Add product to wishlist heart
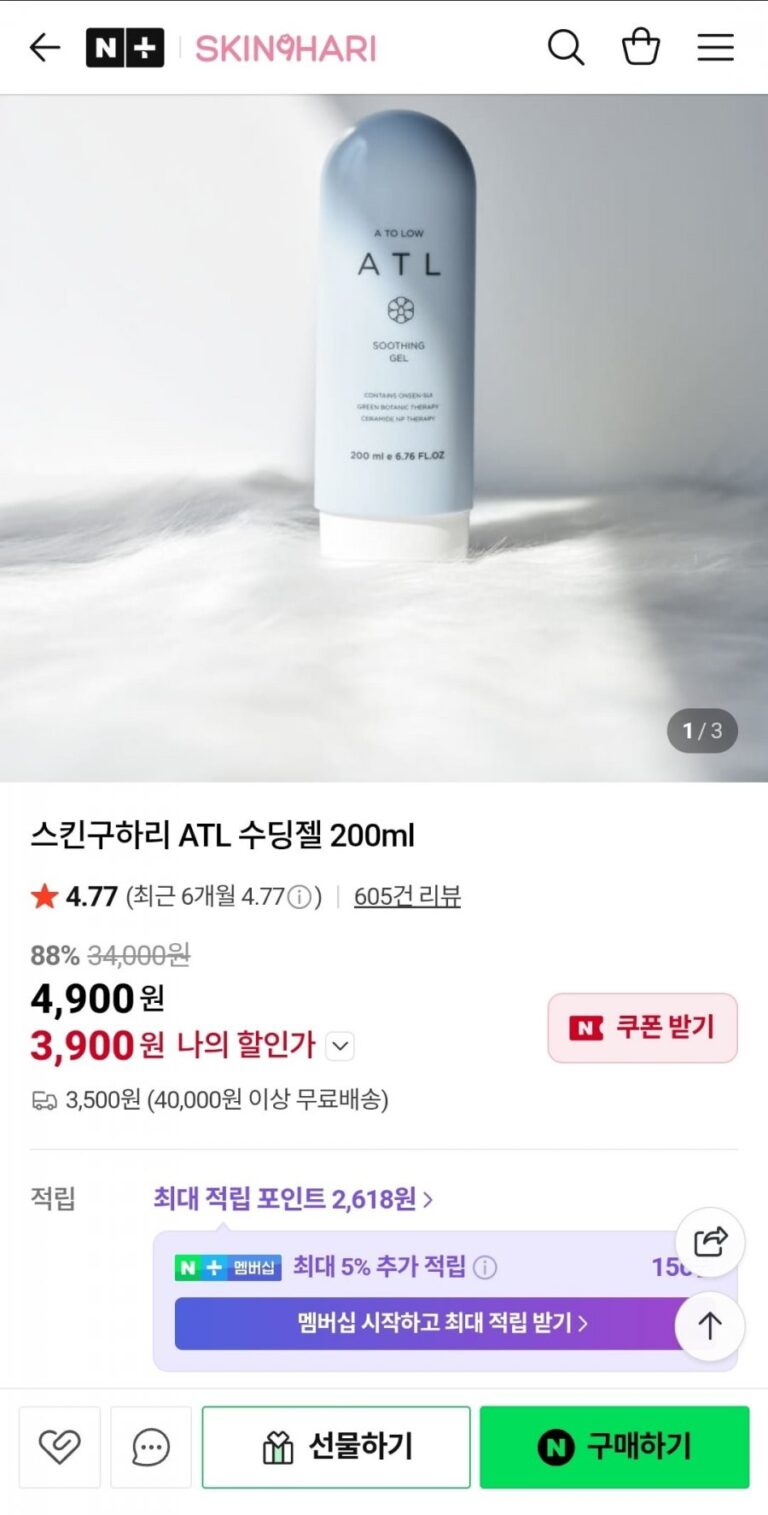Image resolution: width=768 pixels, height=1515 pixels. [x=59, y=1446]
